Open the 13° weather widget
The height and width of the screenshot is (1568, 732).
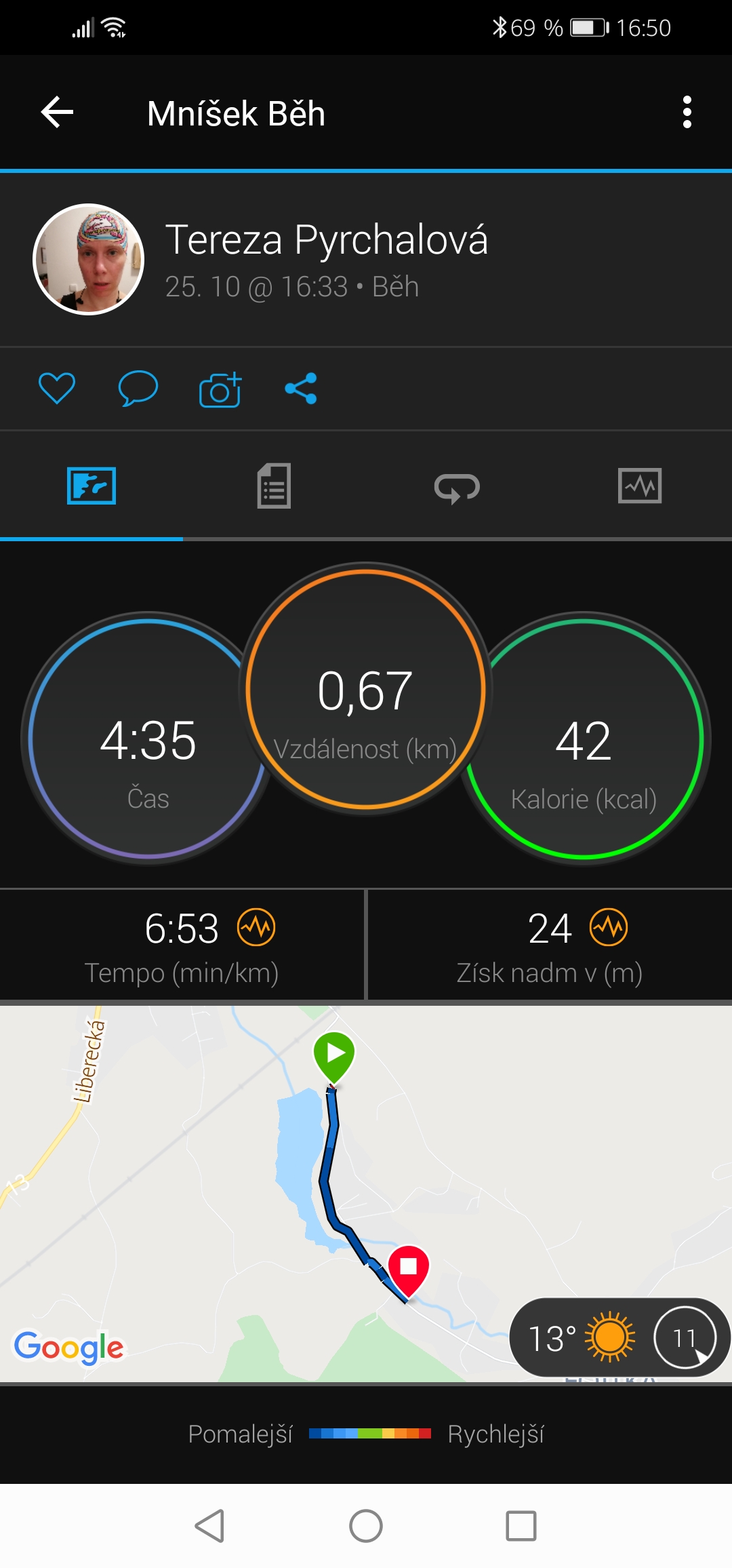tap(619, 1337)
